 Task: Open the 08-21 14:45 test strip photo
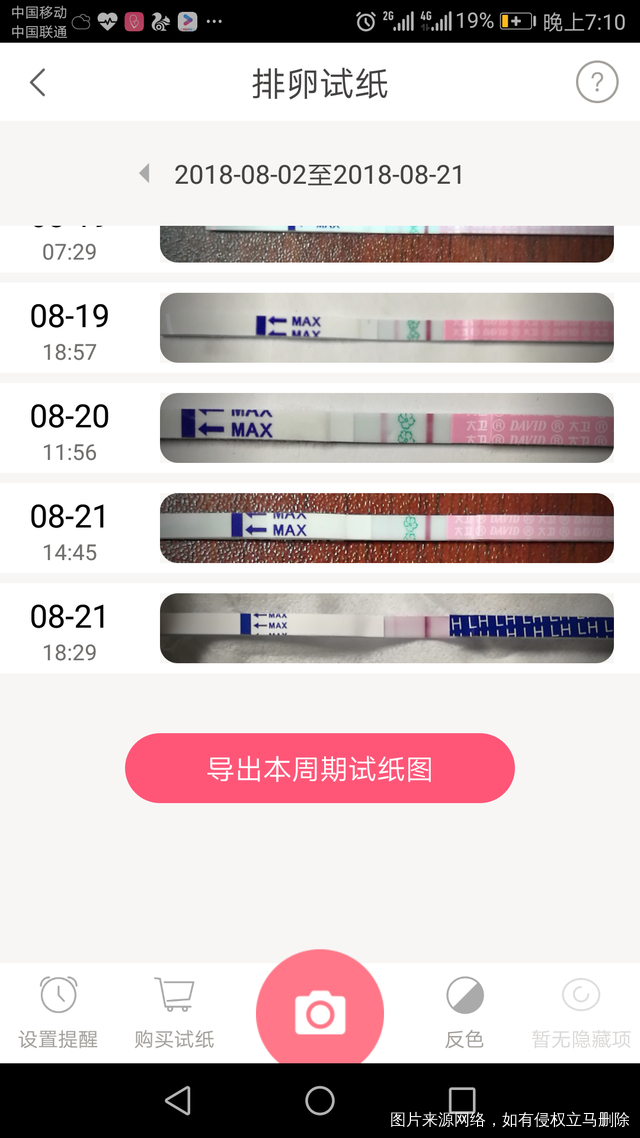click(386, 528)
